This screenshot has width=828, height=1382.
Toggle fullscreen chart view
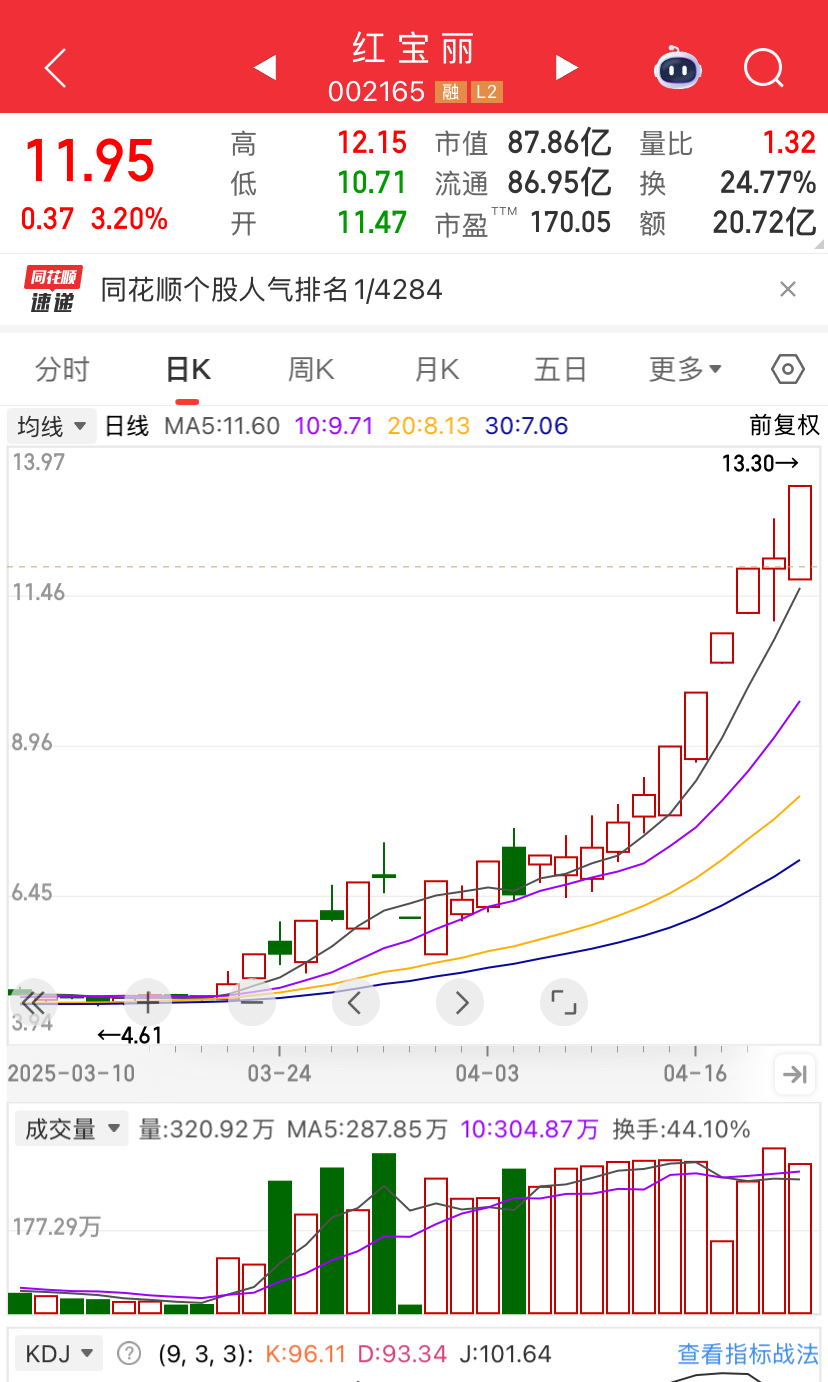(564, 1002)
